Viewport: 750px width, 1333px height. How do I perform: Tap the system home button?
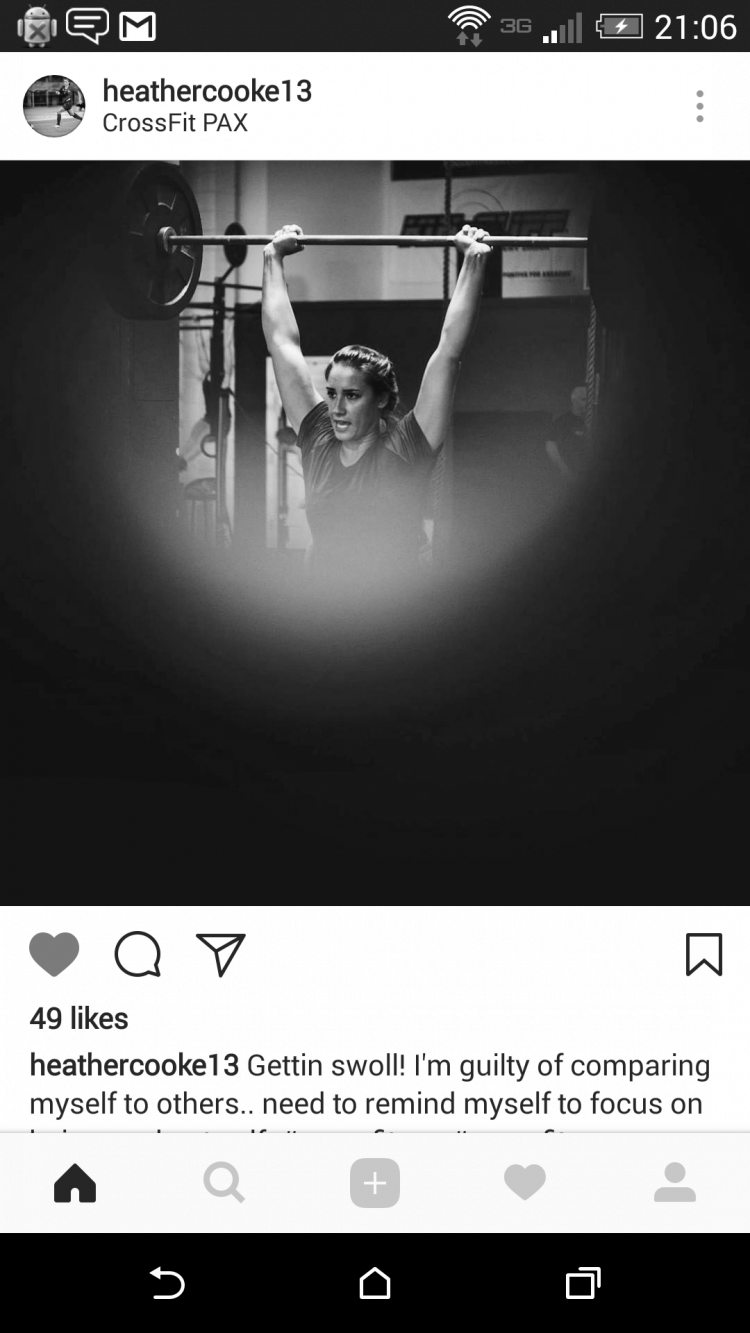point(375,1283)
